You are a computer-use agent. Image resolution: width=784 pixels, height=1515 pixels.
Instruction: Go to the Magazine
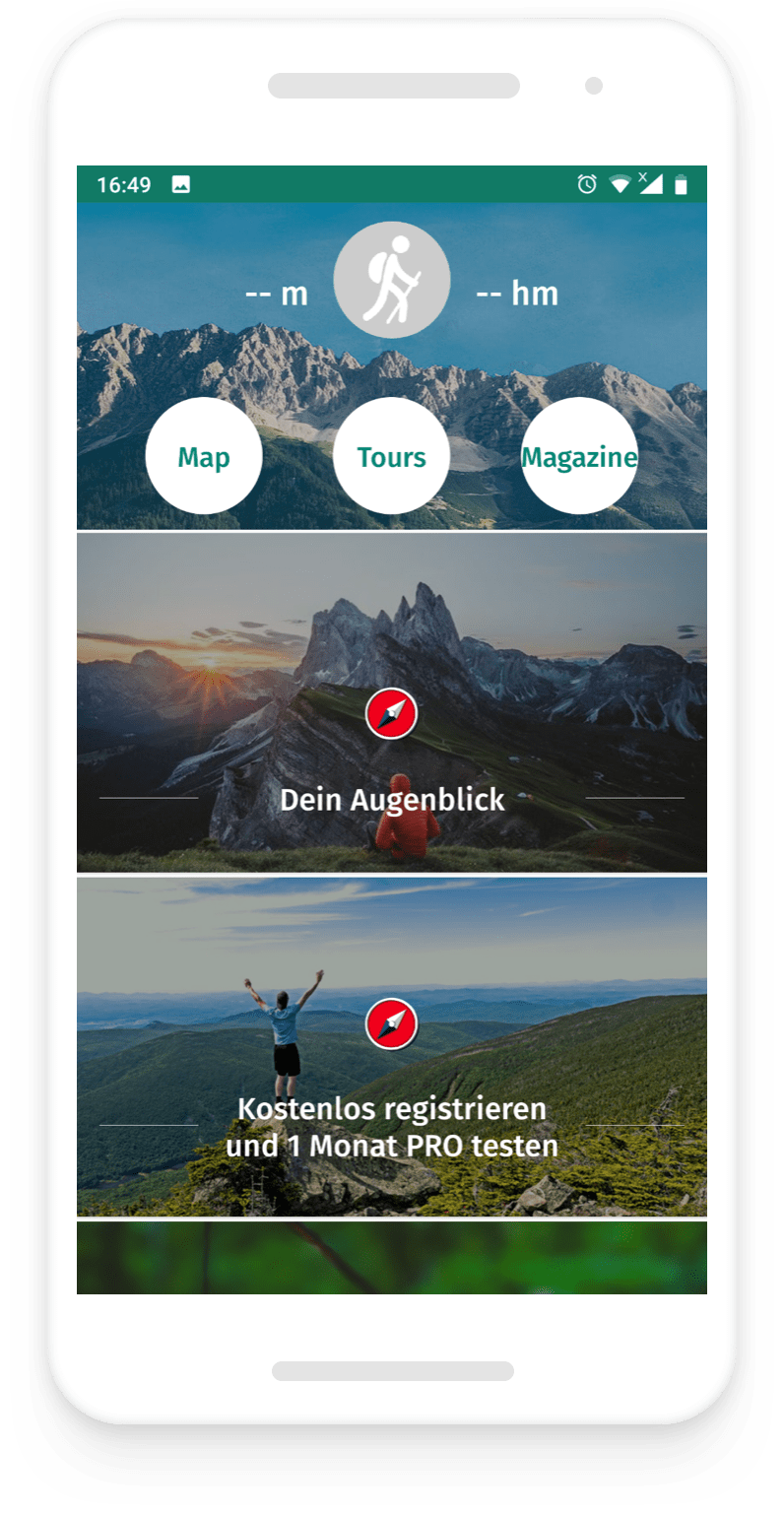click(x=579, y=456)
